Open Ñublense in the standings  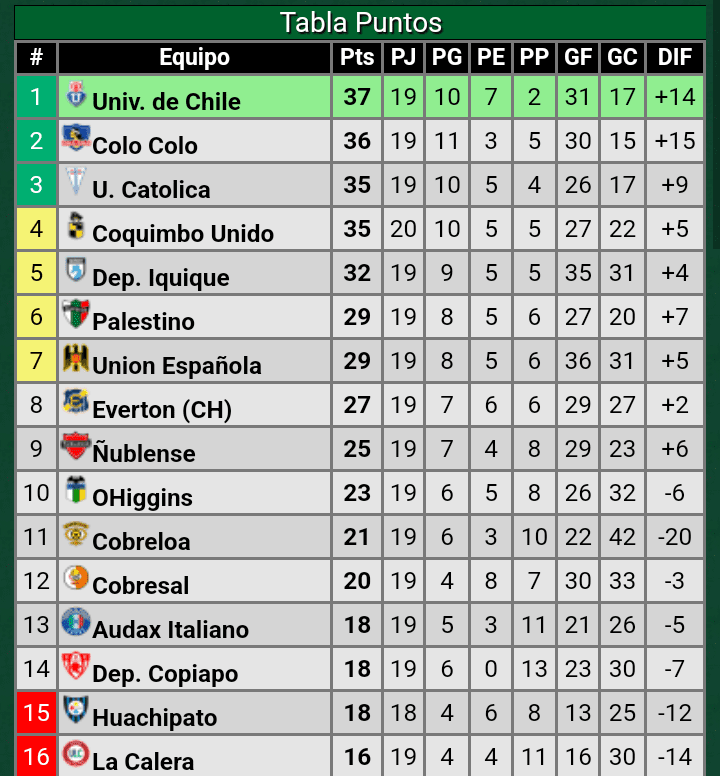143,453
